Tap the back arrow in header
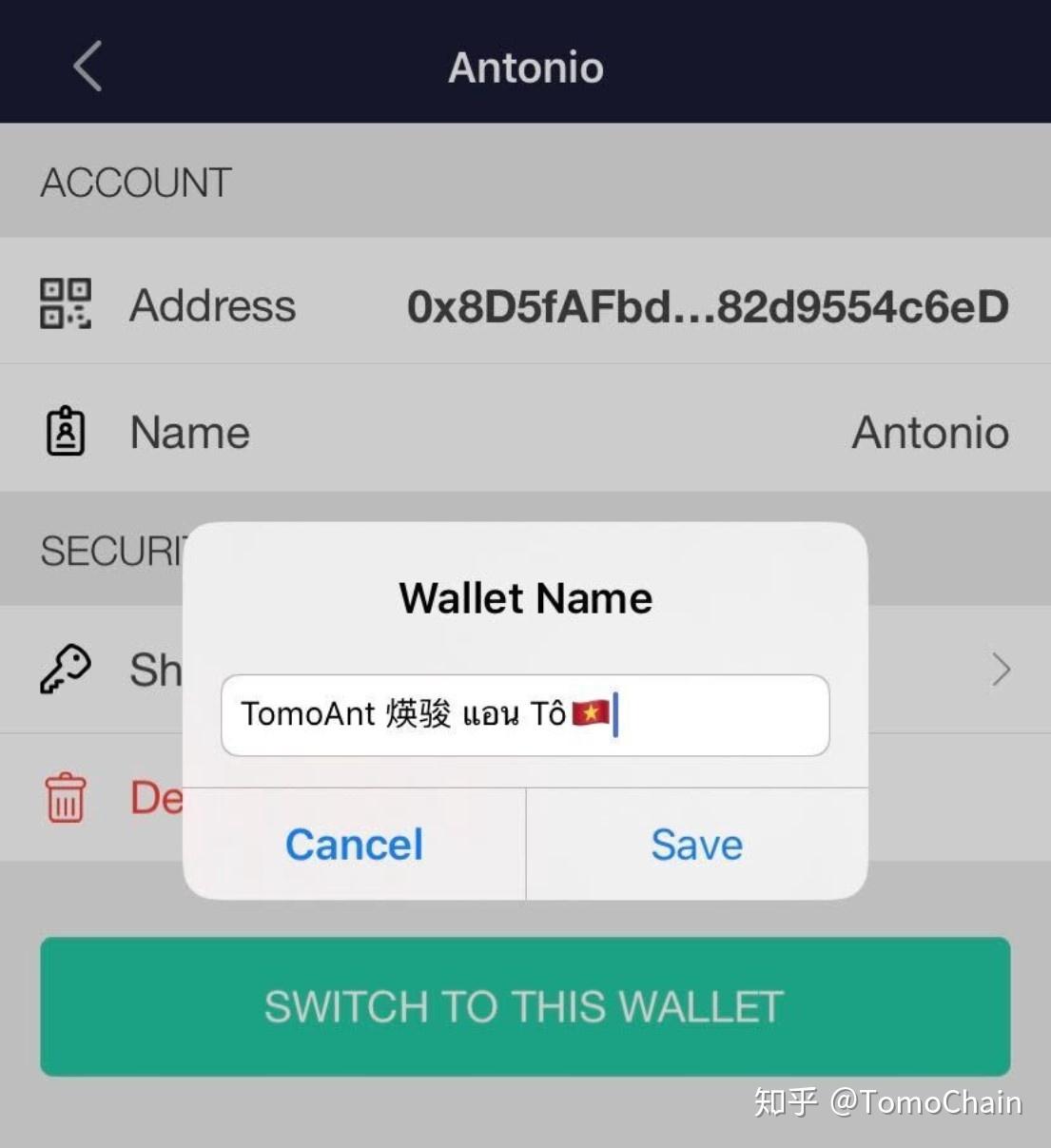Viewport: 1051px width, 1148px height. [88, 67]
